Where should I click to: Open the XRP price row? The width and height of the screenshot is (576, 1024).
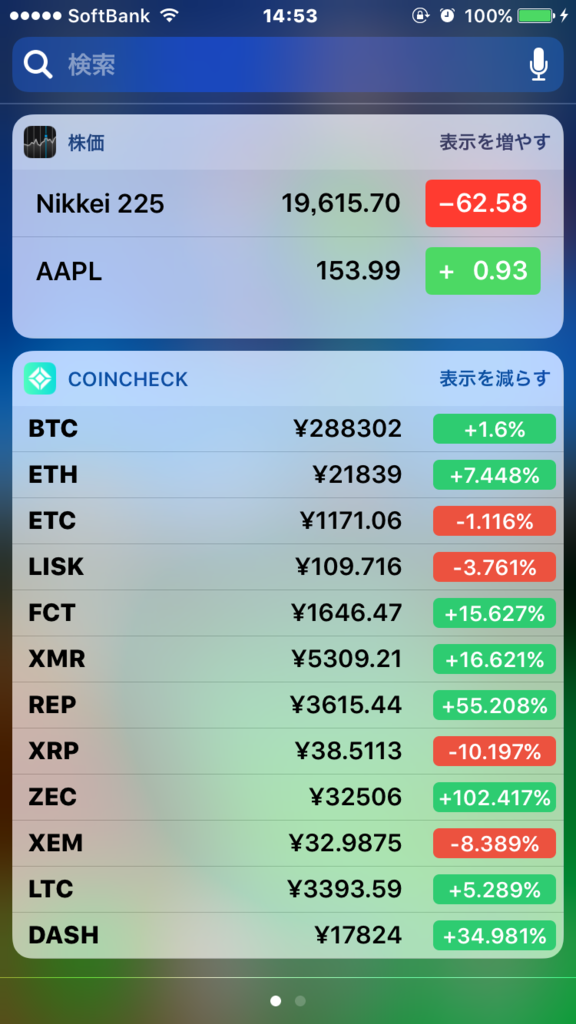click(x=288, y=751)
